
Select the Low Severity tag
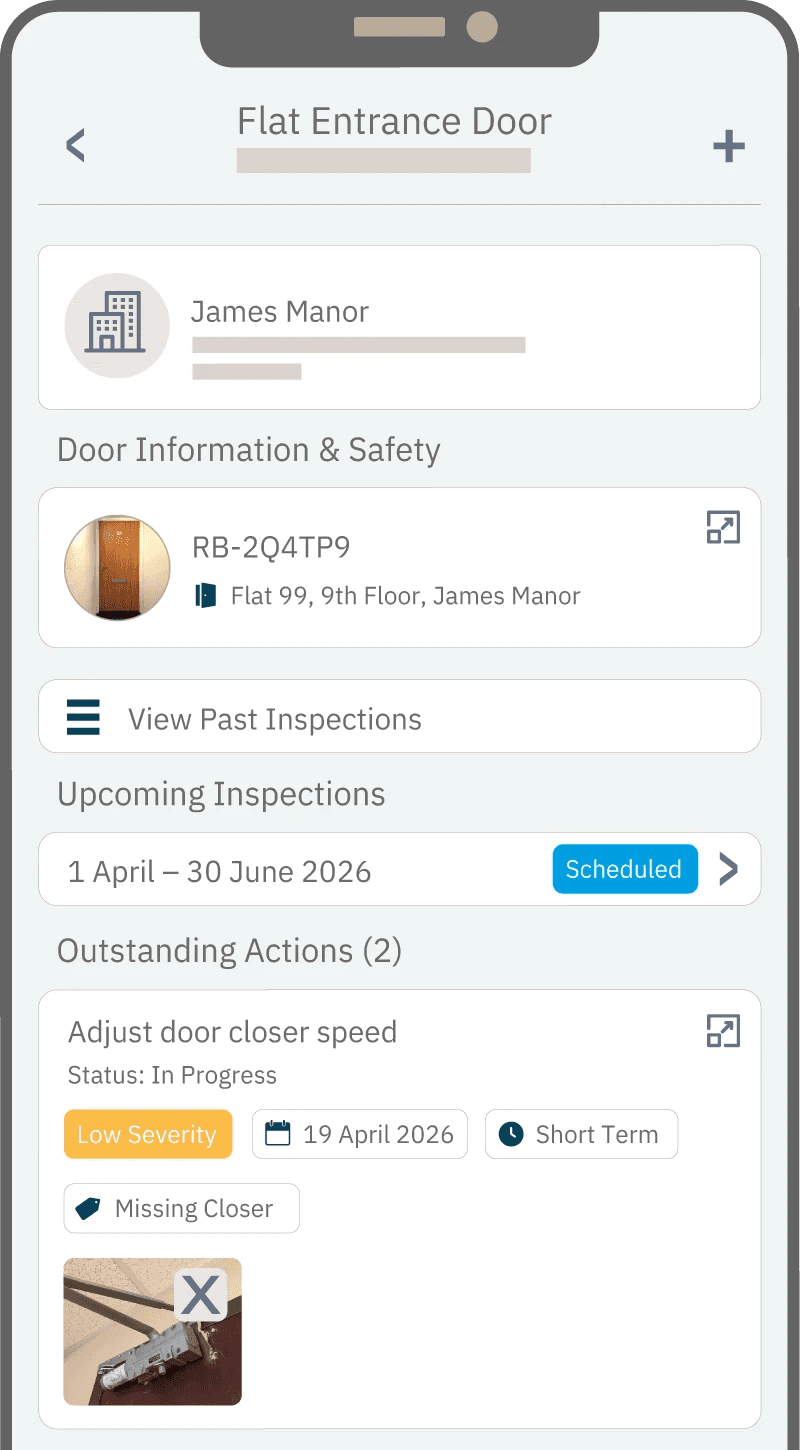coord(148,1134)
